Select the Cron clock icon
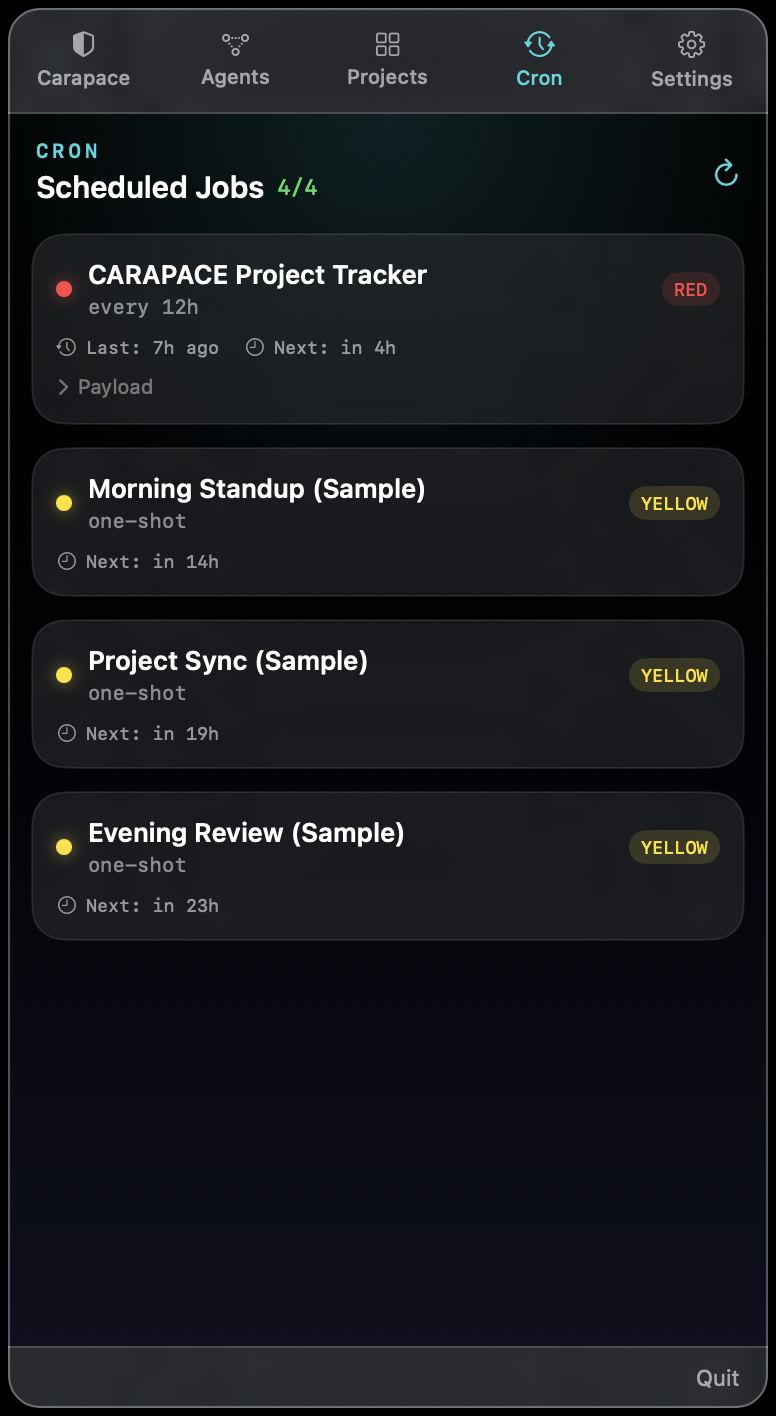This screenshot has width=776, height=1416. pyautogui.click(x=539, y=44)
